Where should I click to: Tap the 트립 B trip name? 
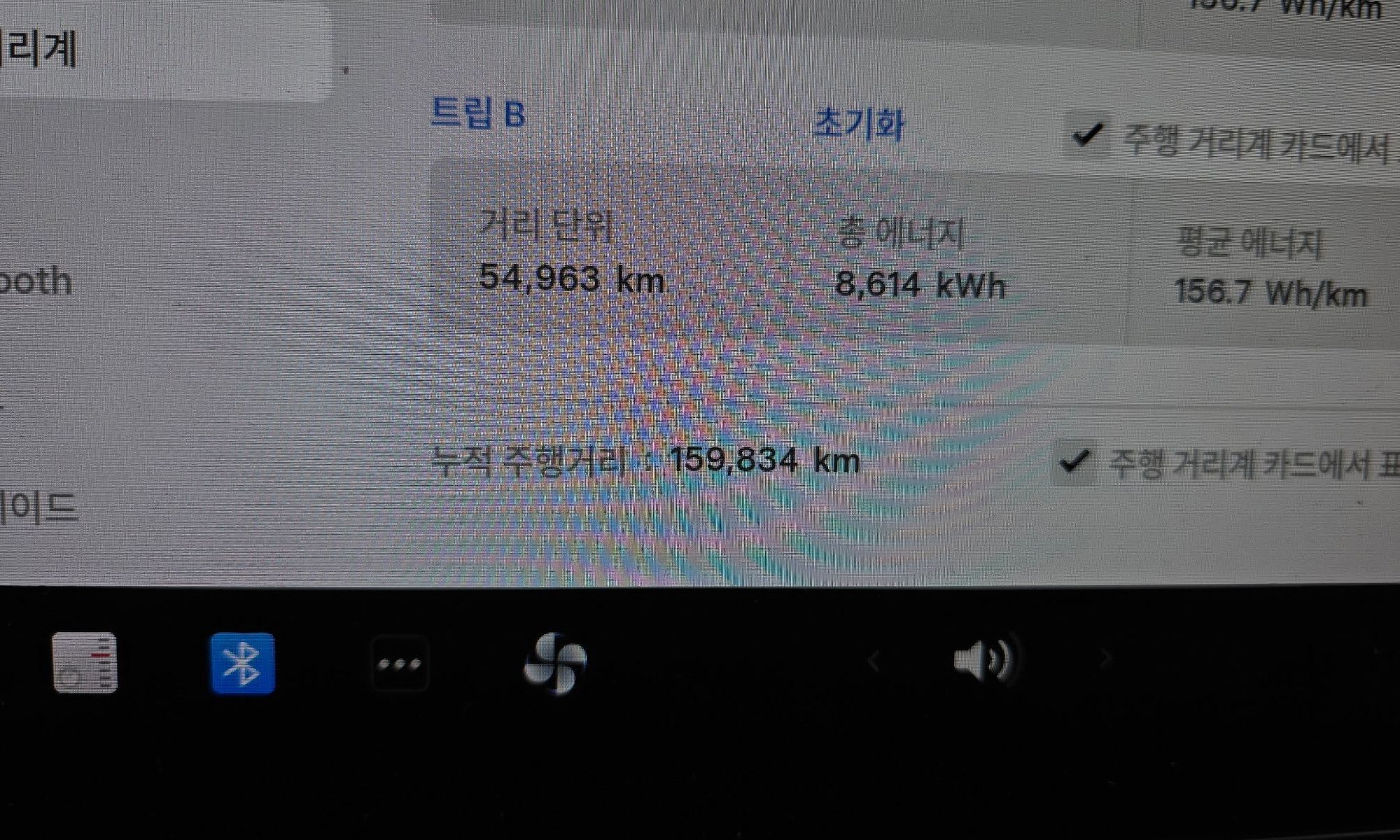478,113
